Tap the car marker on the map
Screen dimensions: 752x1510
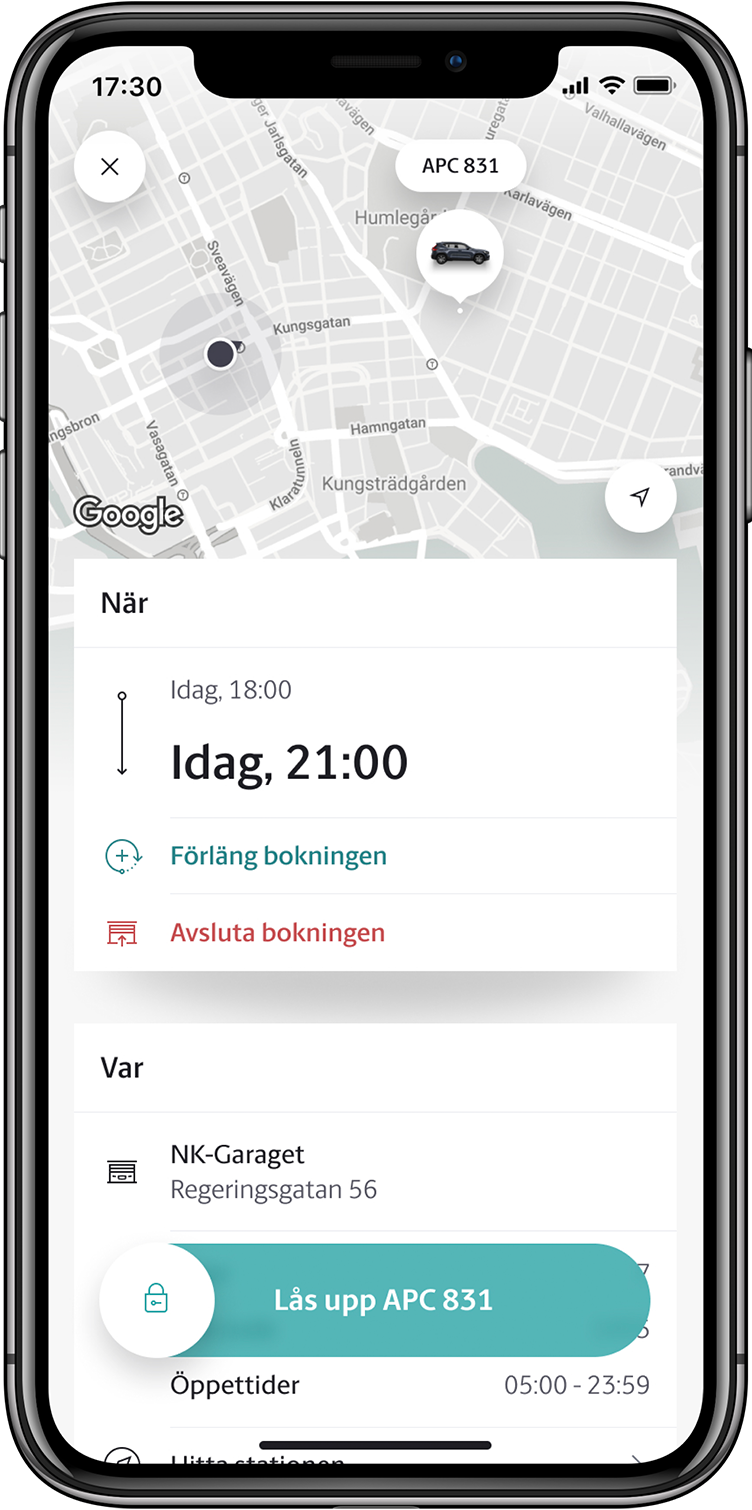click(x=460, y=254)
